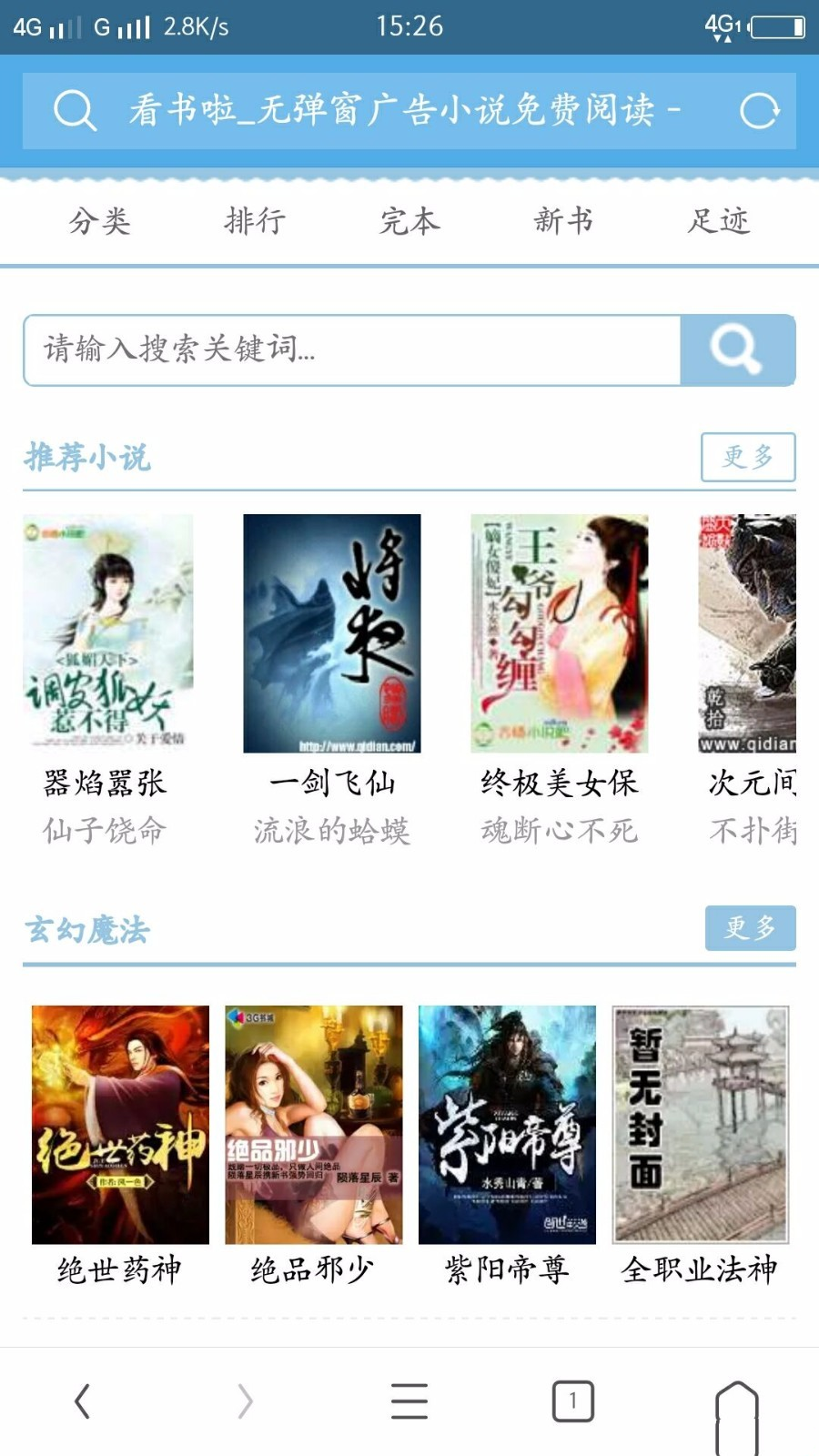Open the 完本 completed novels tab
819x1456 pixels.
tap(410, 219)
